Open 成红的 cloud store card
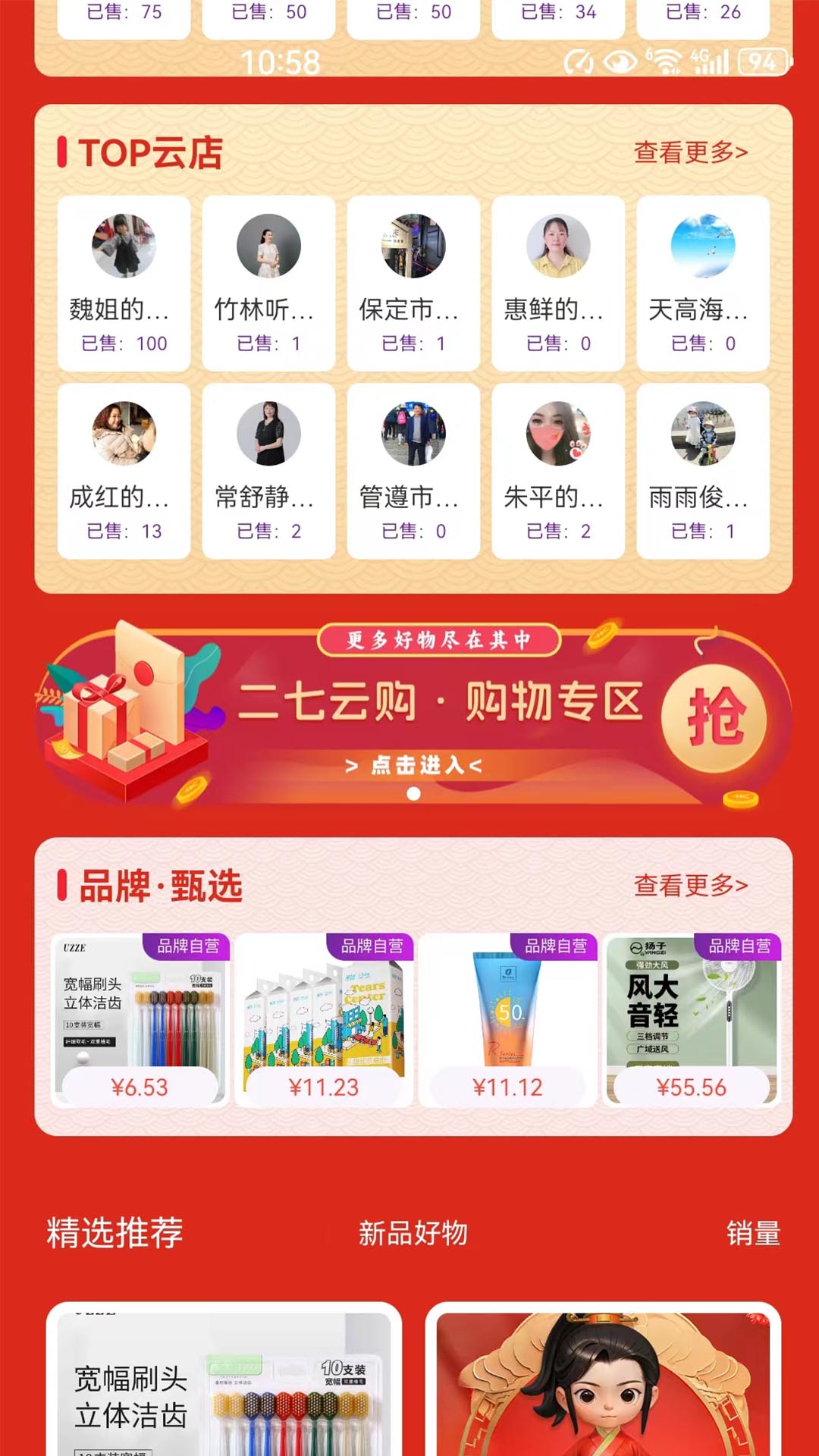819x1456 pixels. pyautogui.click(x=124, y=471)
